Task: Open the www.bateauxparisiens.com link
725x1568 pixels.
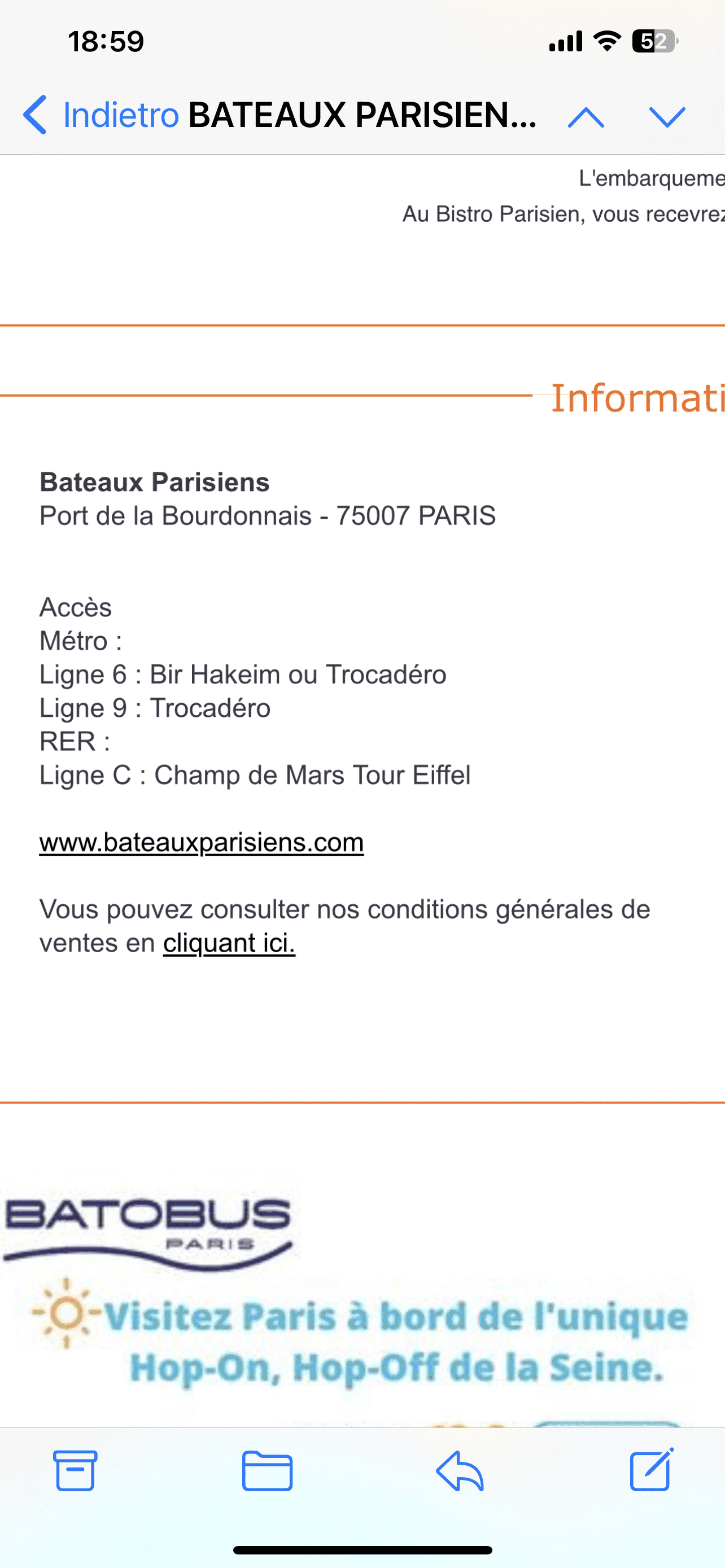Action: tap(202, 843)
